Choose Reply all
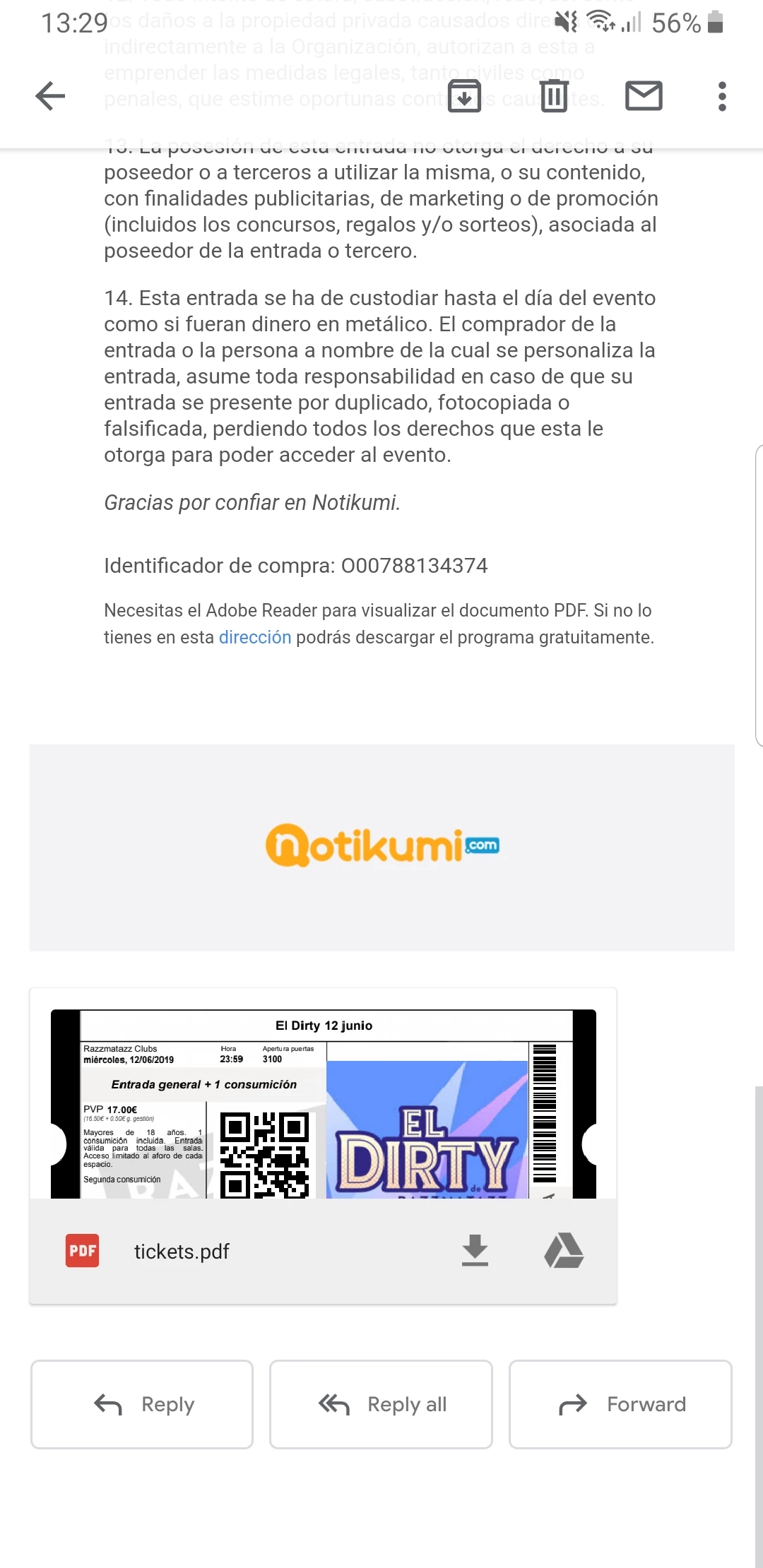This screenshot has height=1568, width=763. [x=381, y=1404]
